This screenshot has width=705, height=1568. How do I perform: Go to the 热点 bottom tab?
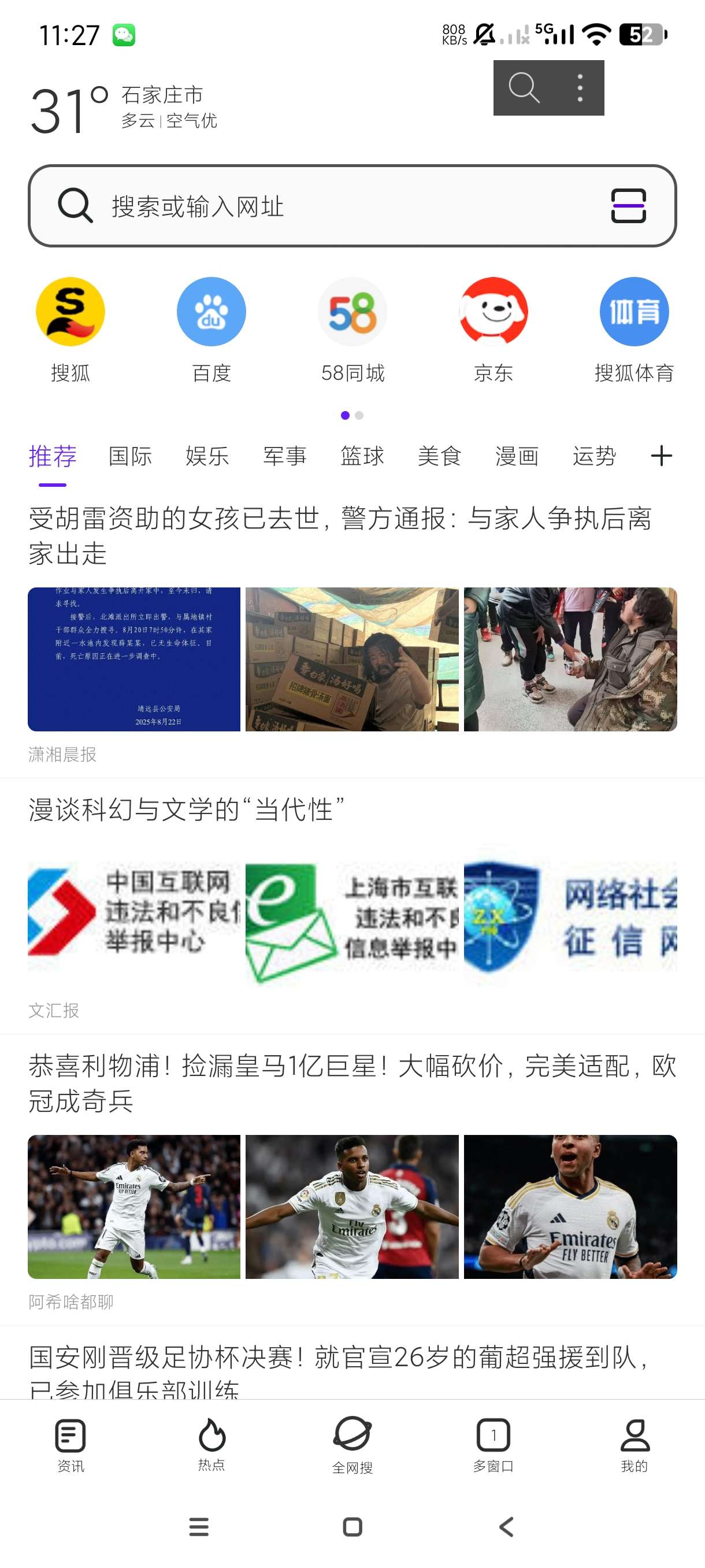pos(211,1443)
